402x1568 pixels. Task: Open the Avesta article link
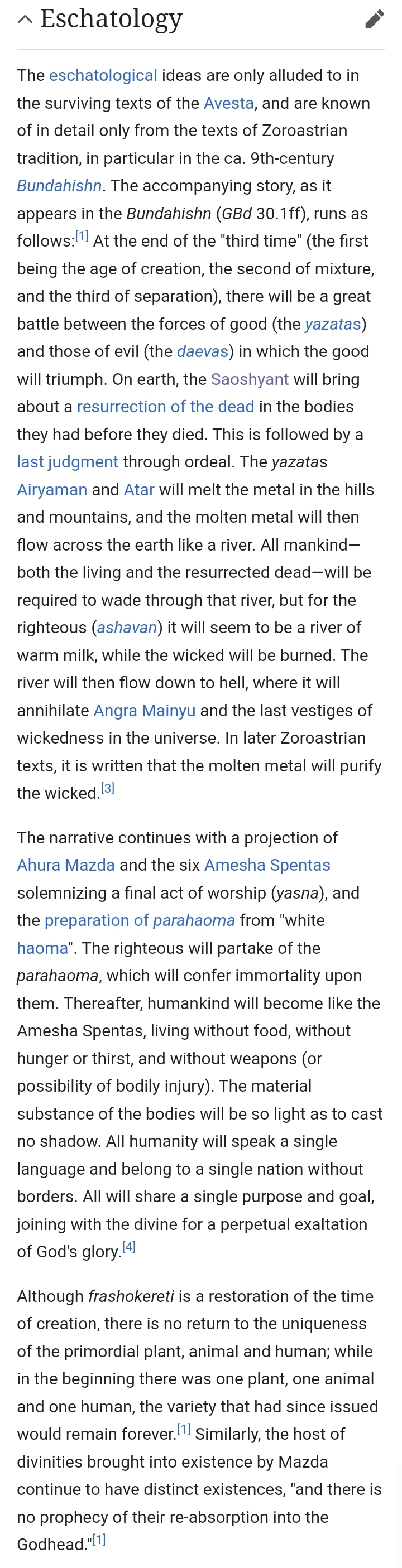[x=228, y=103]
